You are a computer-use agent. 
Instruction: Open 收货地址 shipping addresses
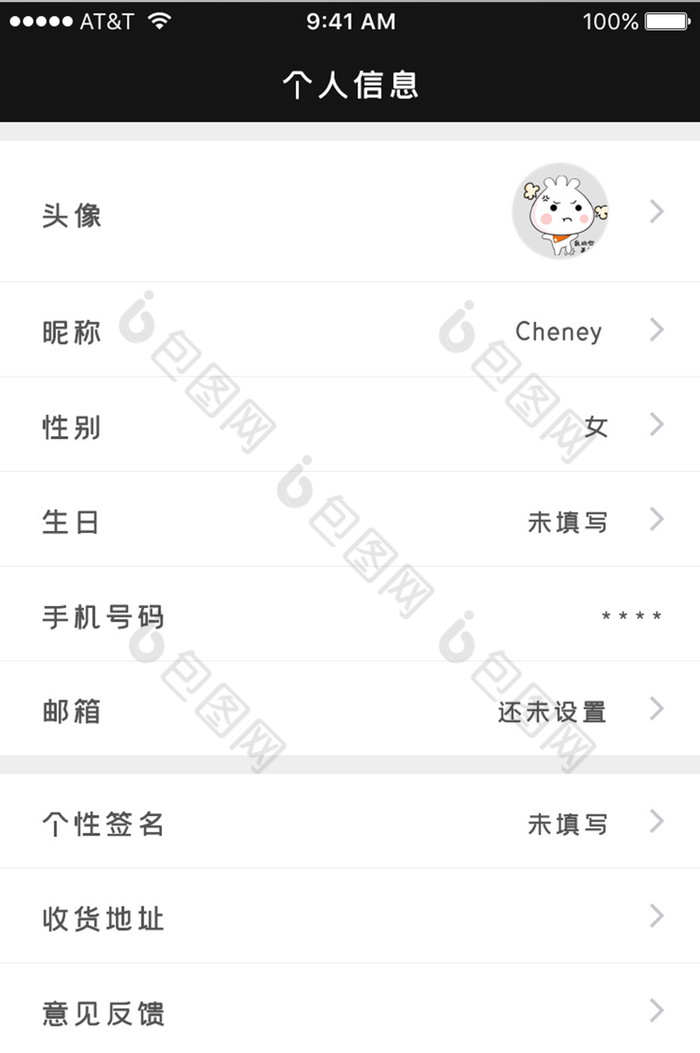point(350,917)
